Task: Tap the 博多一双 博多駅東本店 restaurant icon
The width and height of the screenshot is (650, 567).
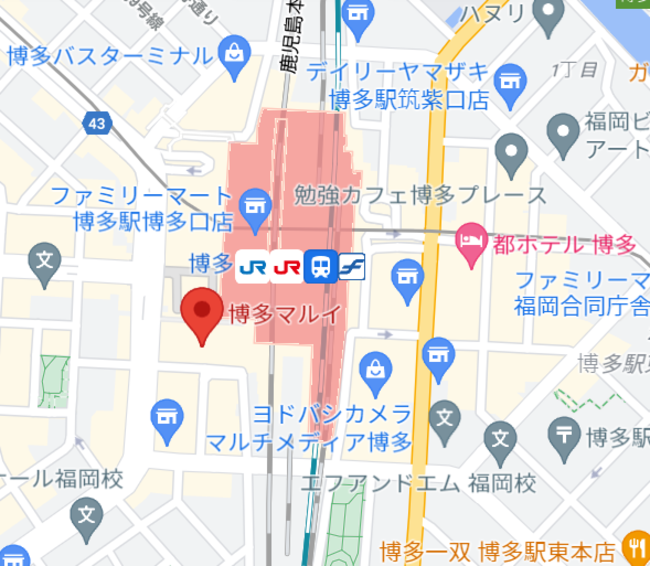Action: (x=634, y=546)
